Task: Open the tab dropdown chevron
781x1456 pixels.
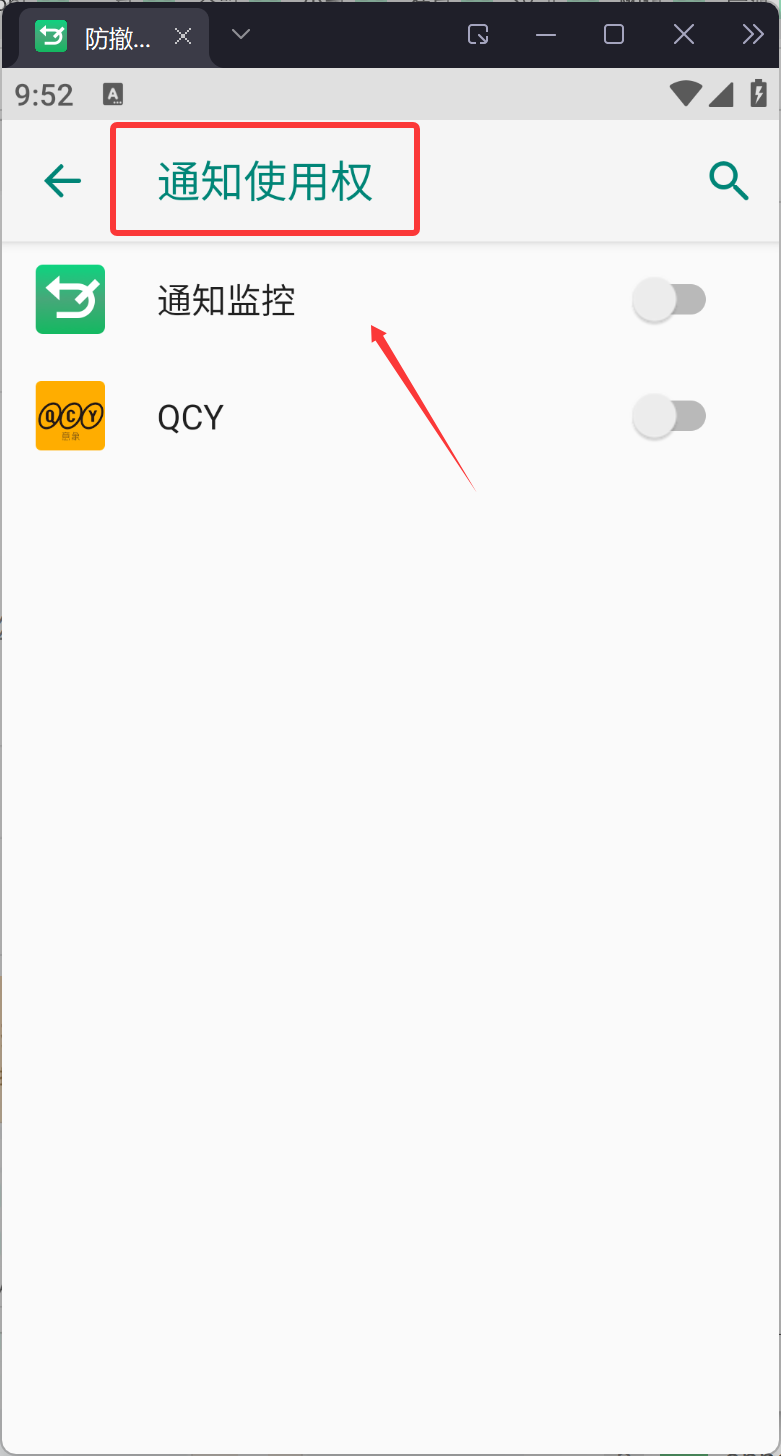Action: [240, 35]
